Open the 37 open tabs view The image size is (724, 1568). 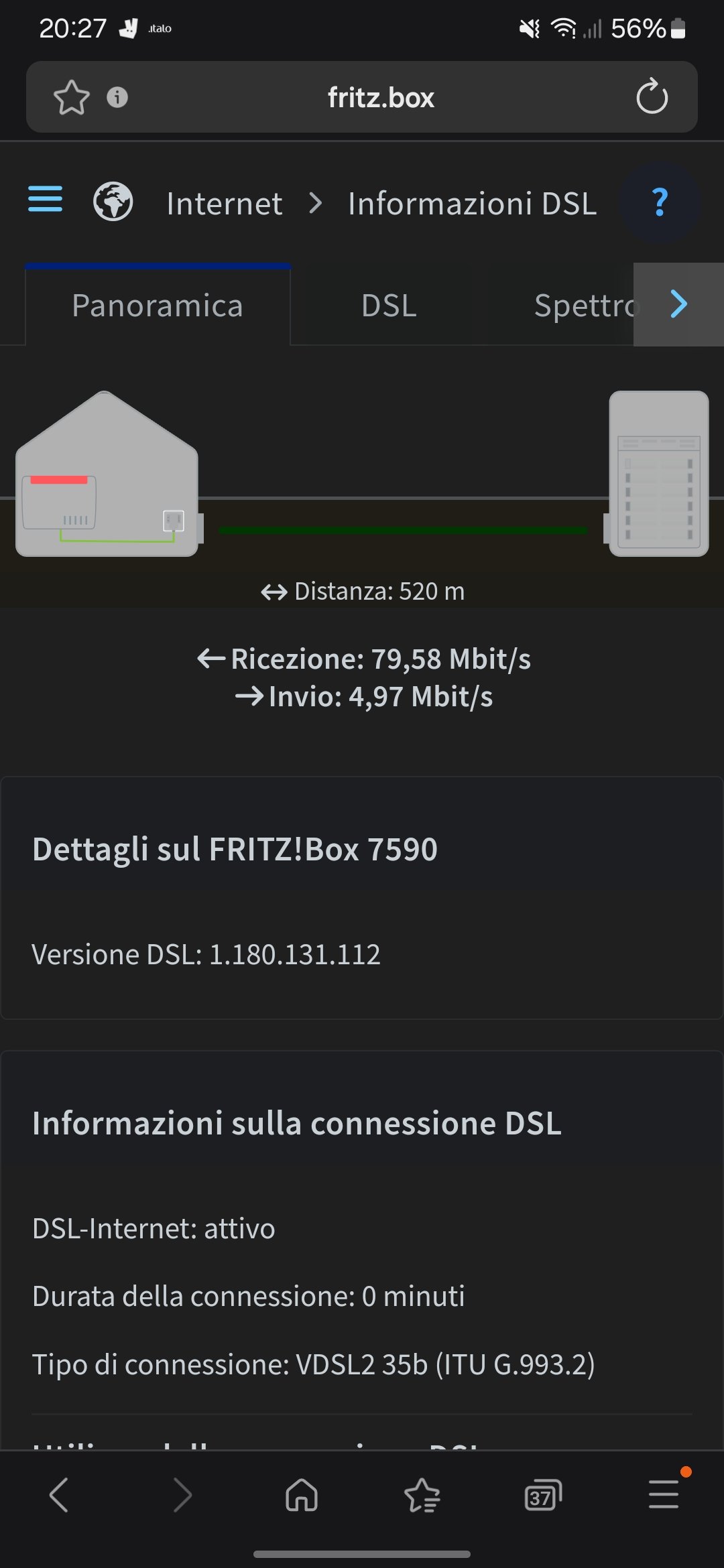click(x=542, y=1495)
